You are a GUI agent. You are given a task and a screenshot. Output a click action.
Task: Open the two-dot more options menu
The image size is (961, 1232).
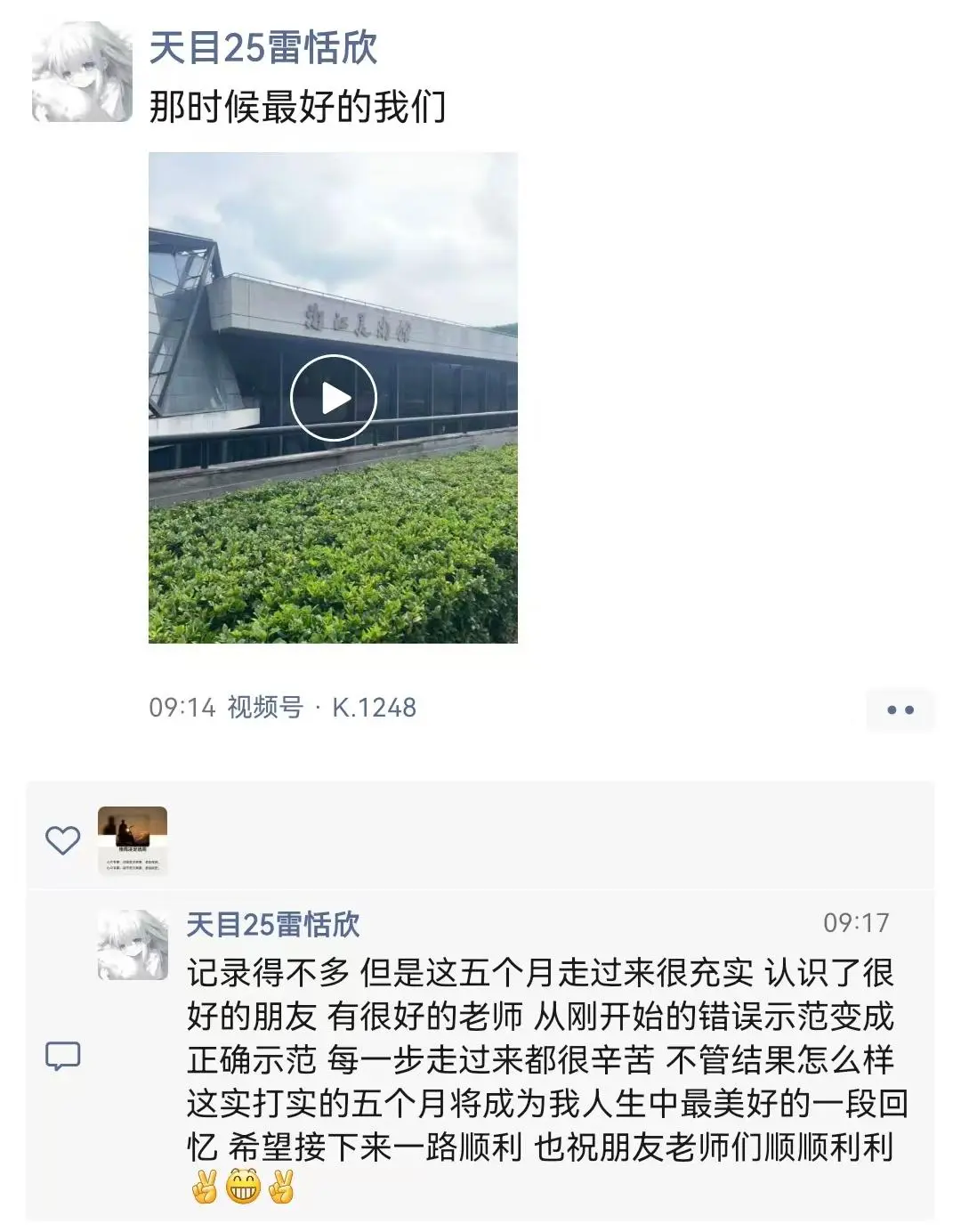pos(901,709)
